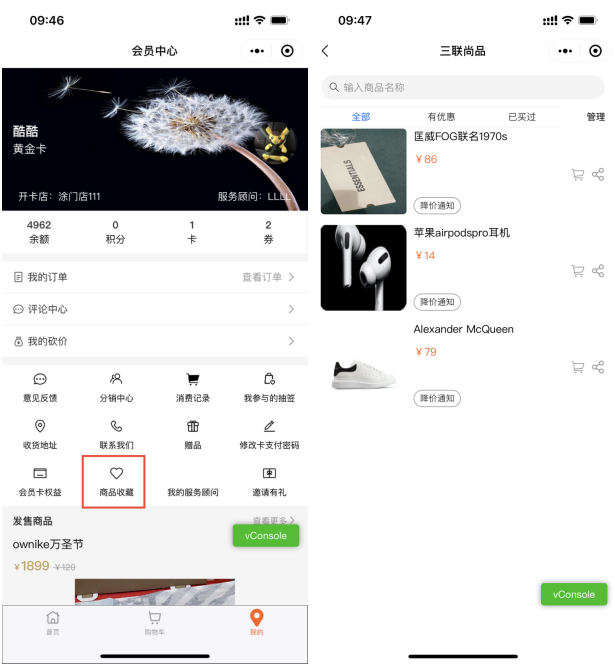Open the 苹果airpodspro耳机 product
Image resolution: width=615 pixels, height=664 pixels.
coord(462,233)
